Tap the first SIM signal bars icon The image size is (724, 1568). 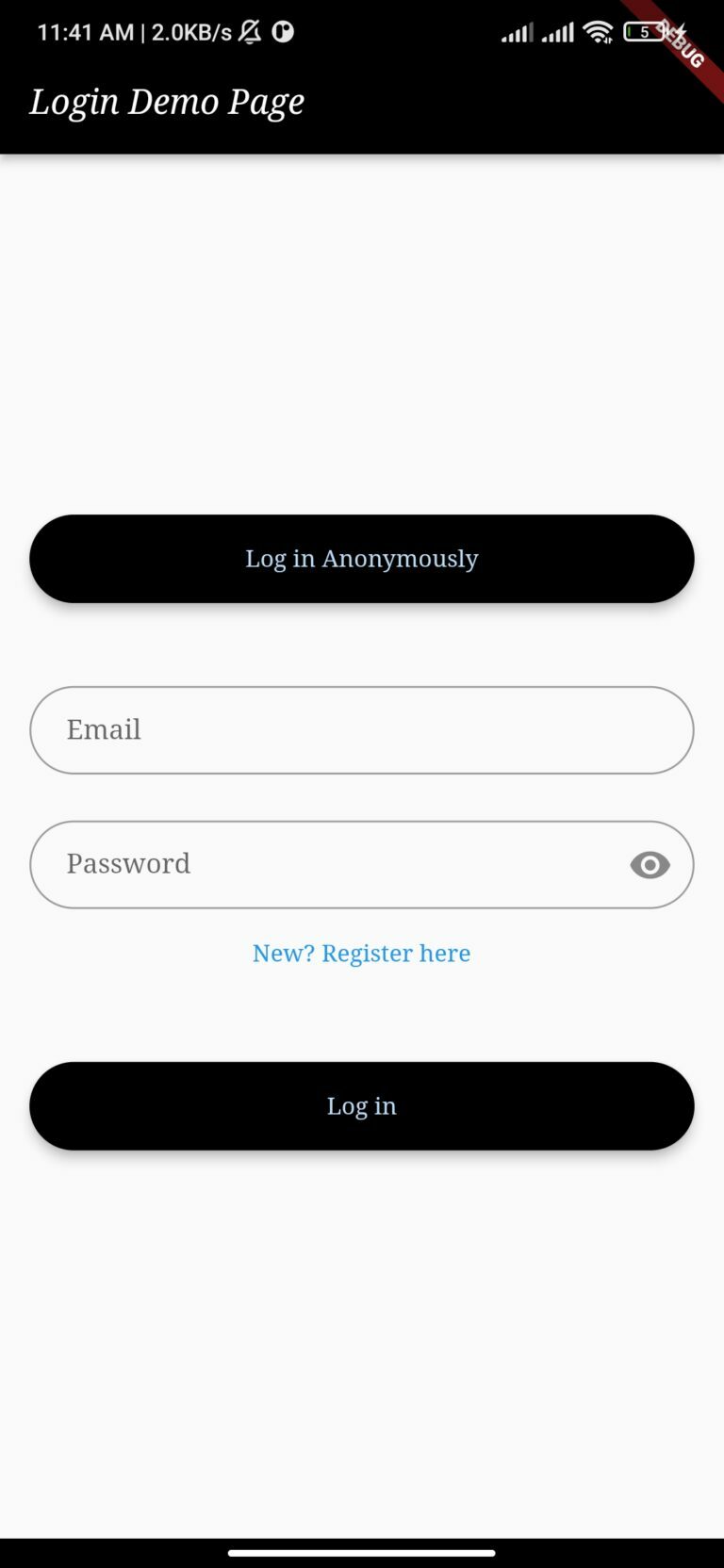click(x=515, y=31)
